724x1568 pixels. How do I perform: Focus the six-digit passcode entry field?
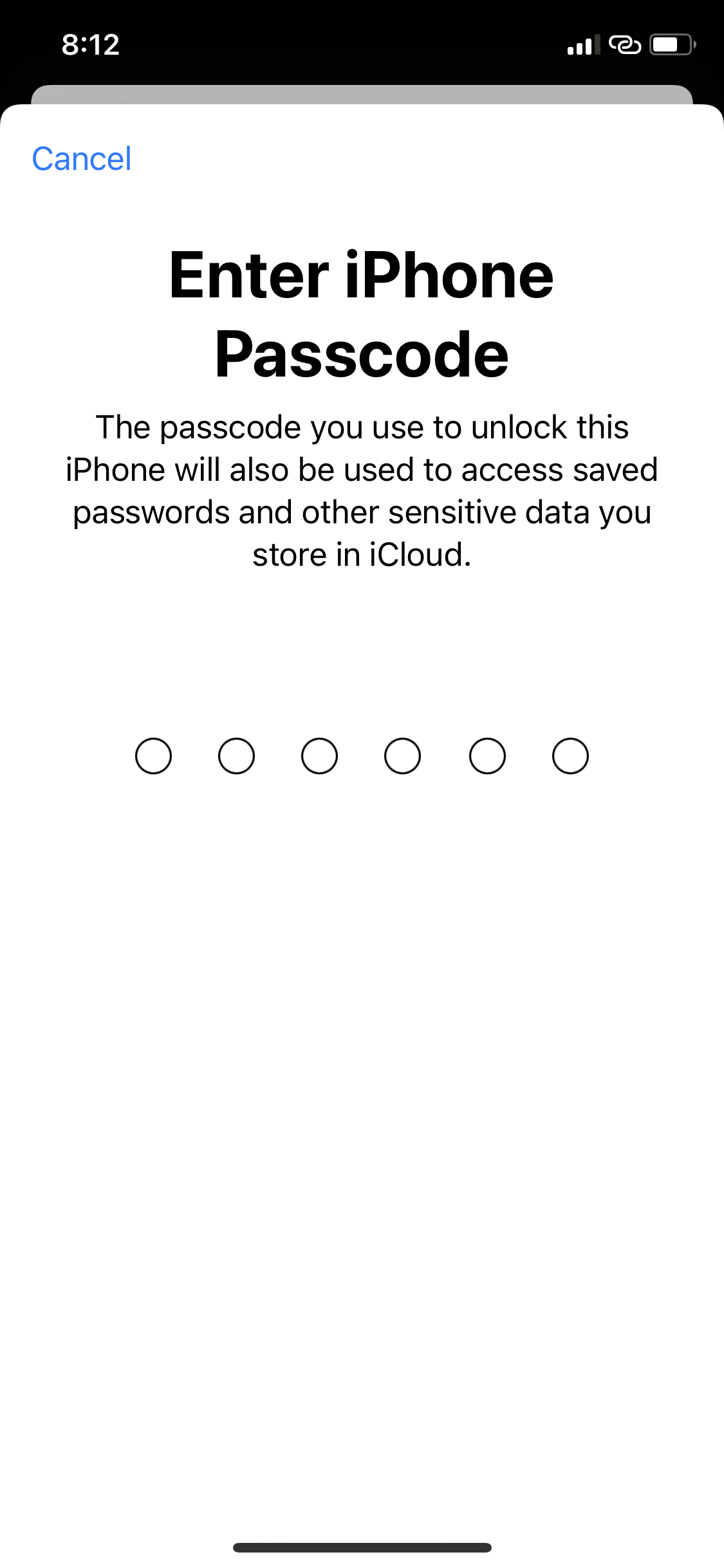(362, 756)
